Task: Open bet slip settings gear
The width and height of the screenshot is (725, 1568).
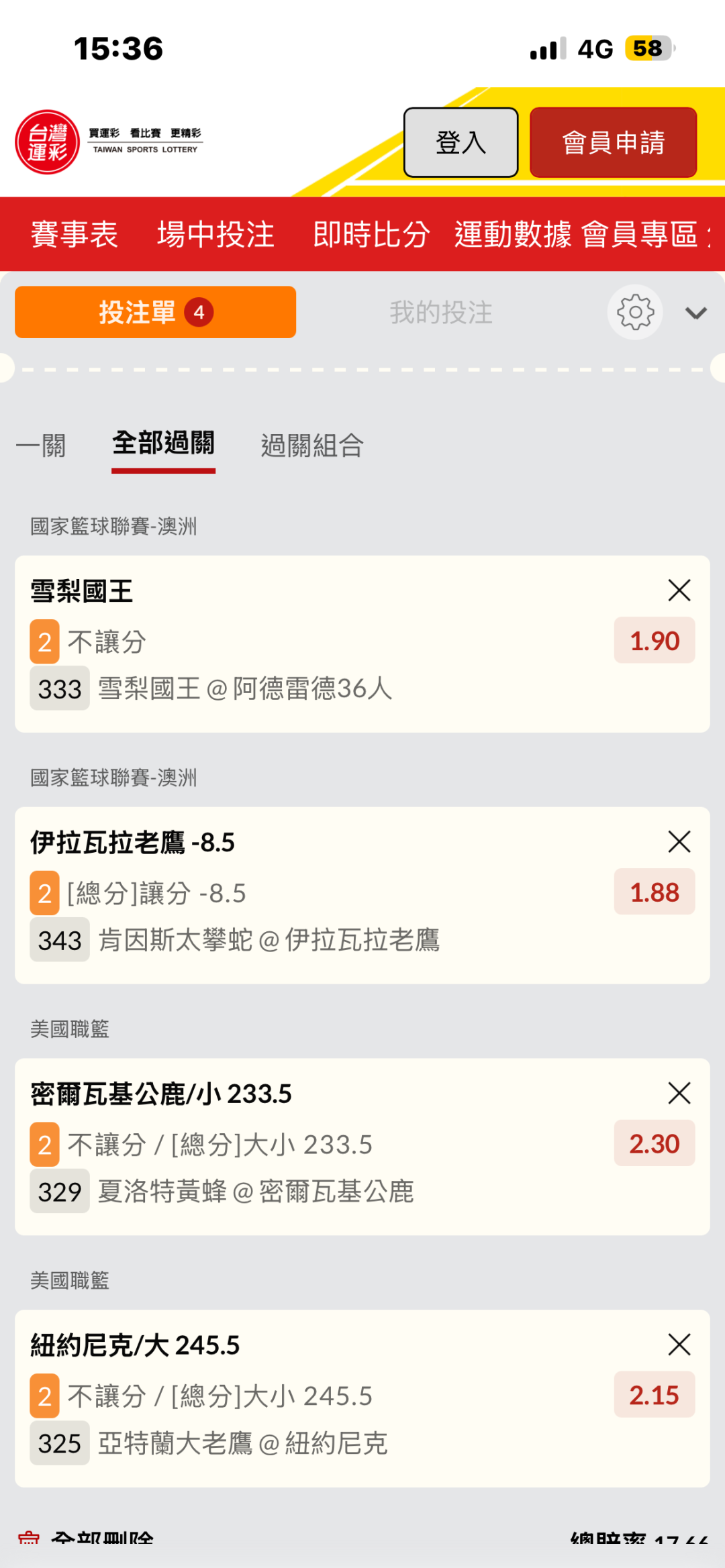Action: 635,313
